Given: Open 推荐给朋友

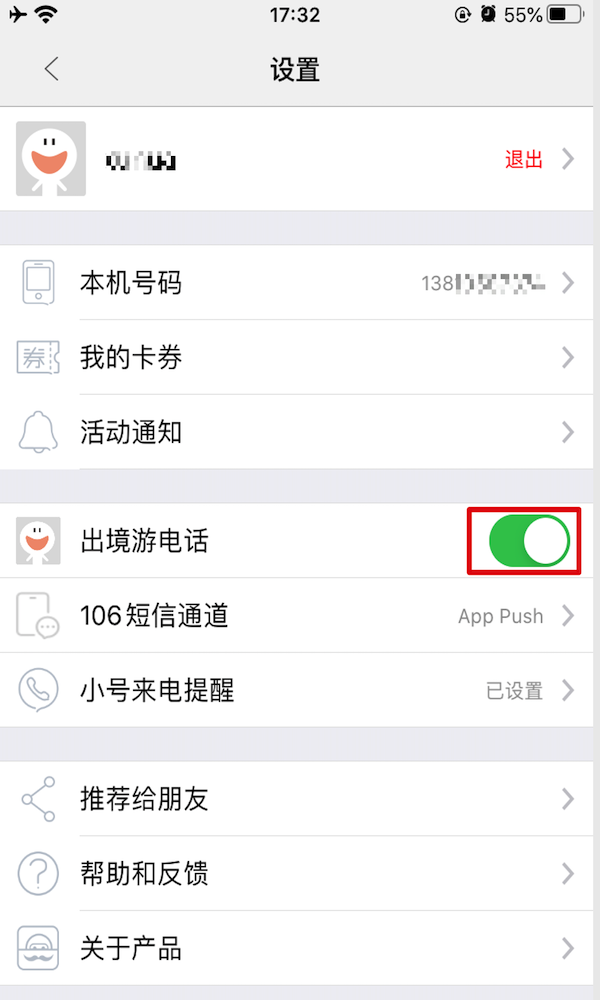Looking at the screenshot, I should (300, 799).
